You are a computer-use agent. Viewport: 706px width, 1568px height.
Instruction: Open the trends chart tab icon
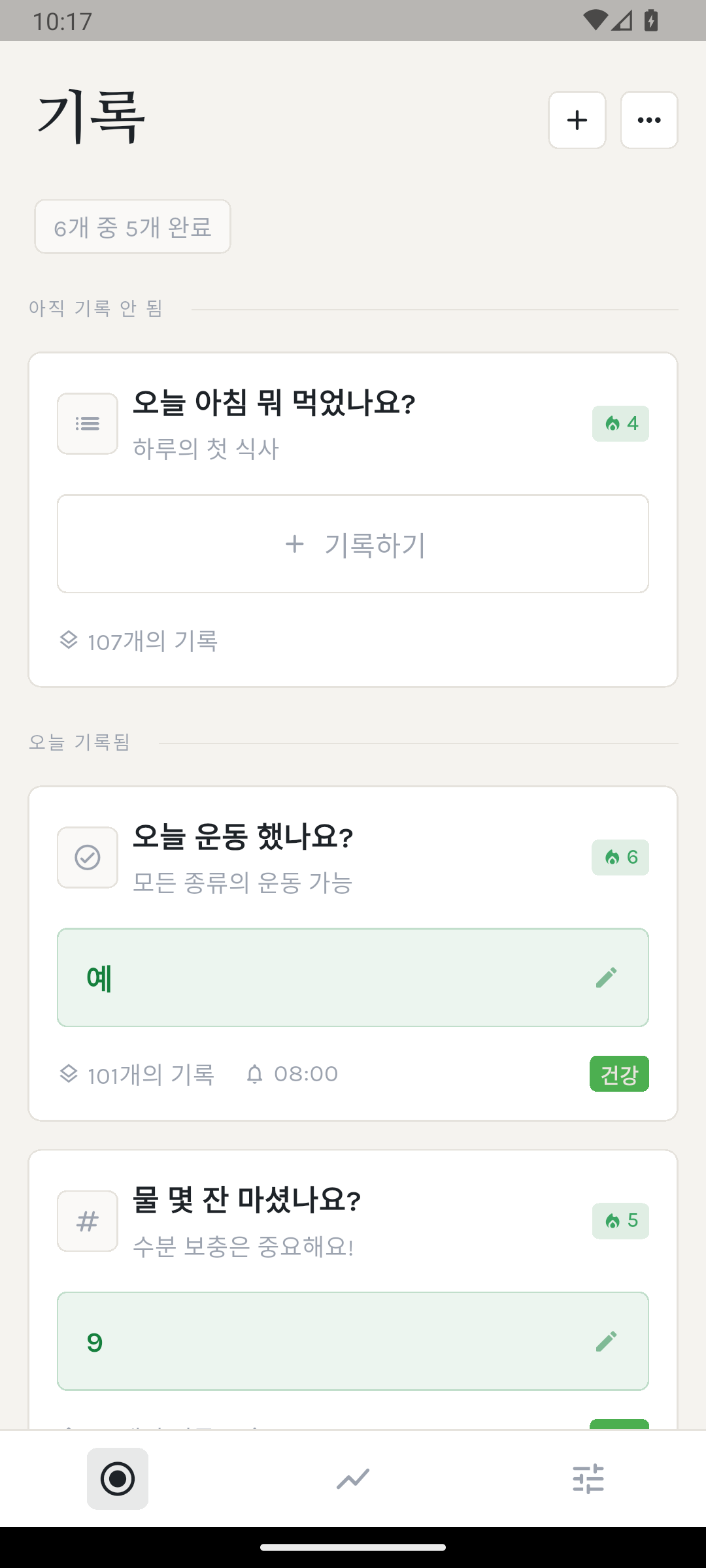[x=353, y=1478]
